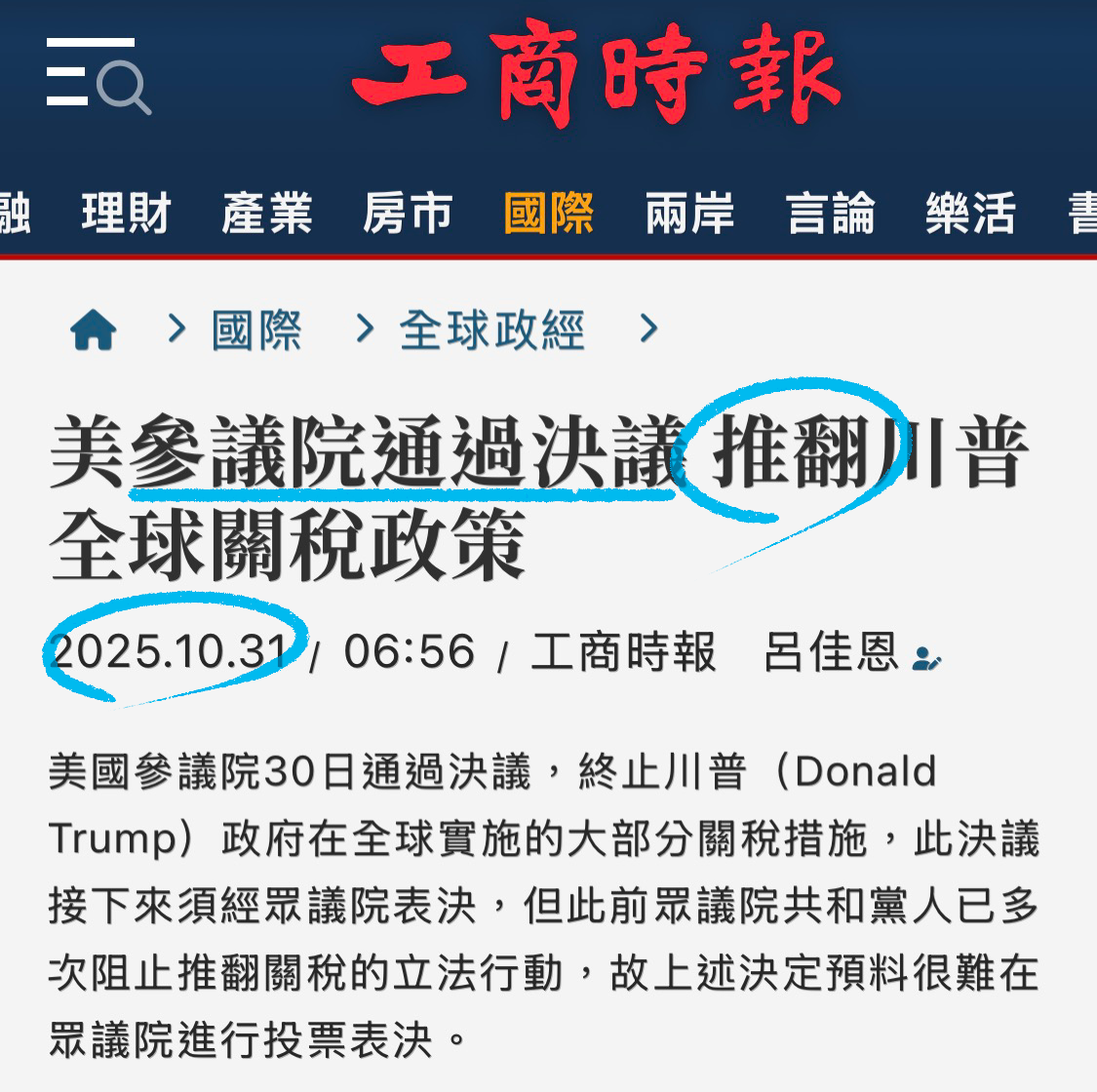Open the 全球政經 breadcrumb link
Image resolution: width=1097 pixels, height=1092 pixels.
click(491, 330)
